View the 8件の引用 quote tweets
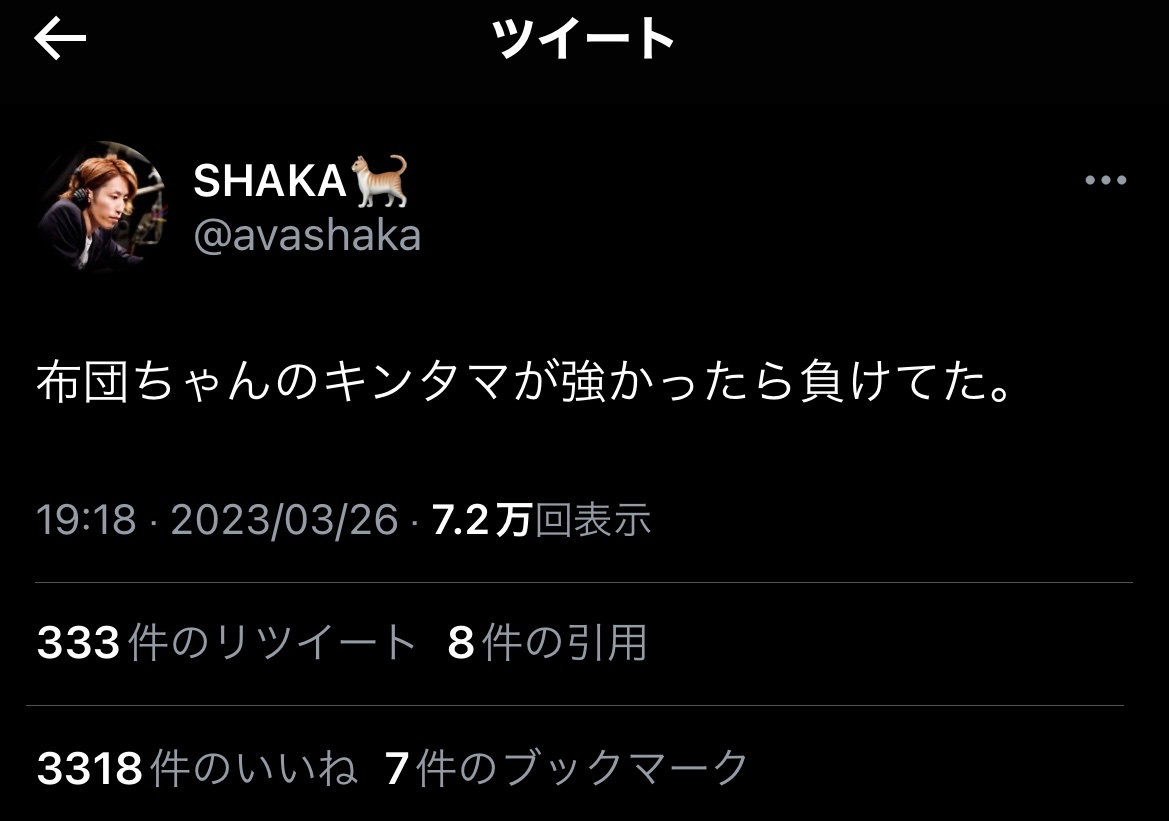The image size is (1169, 821). tap(547, 643)
